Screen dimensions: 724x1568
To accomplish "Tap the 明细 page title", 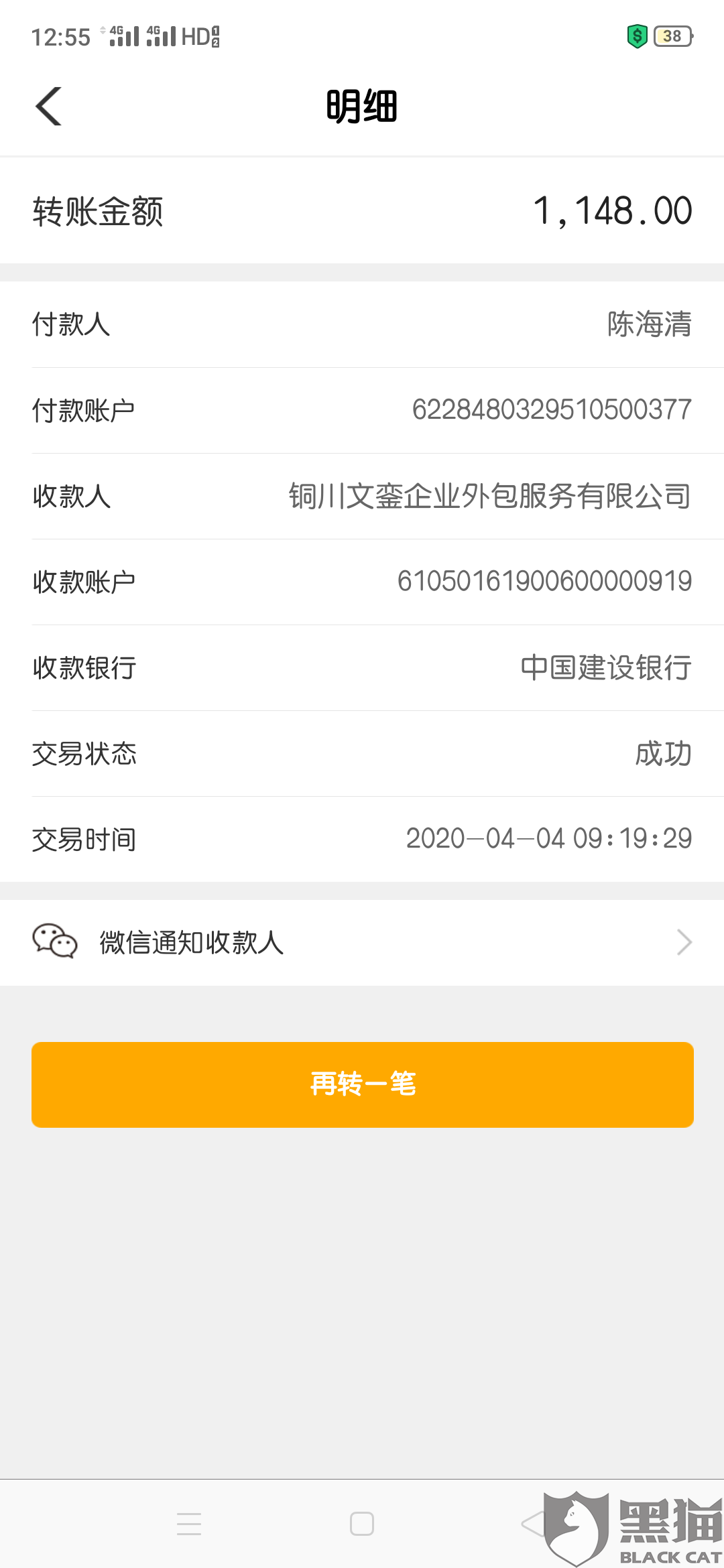I will click(x=362, y=105).
